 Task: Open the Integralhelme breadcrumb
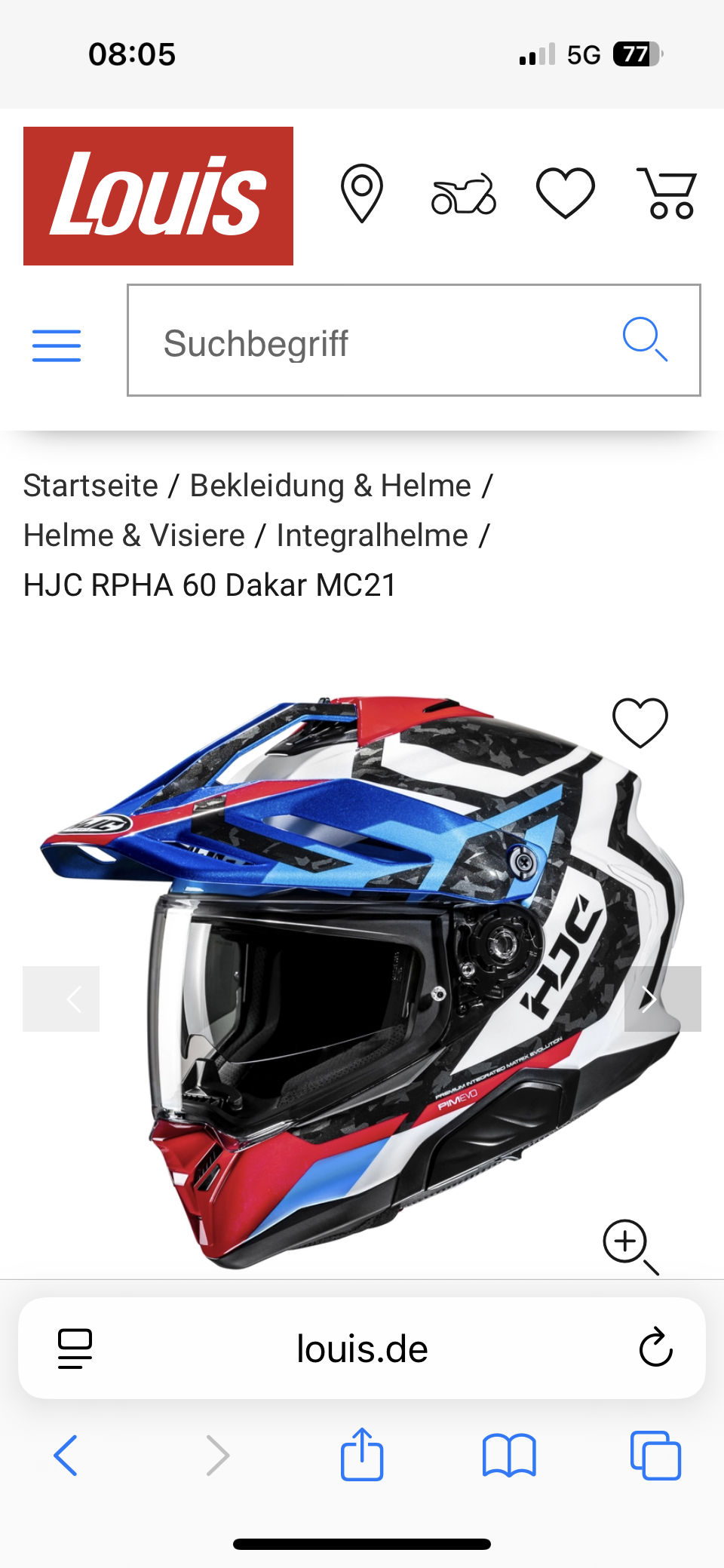372,535
